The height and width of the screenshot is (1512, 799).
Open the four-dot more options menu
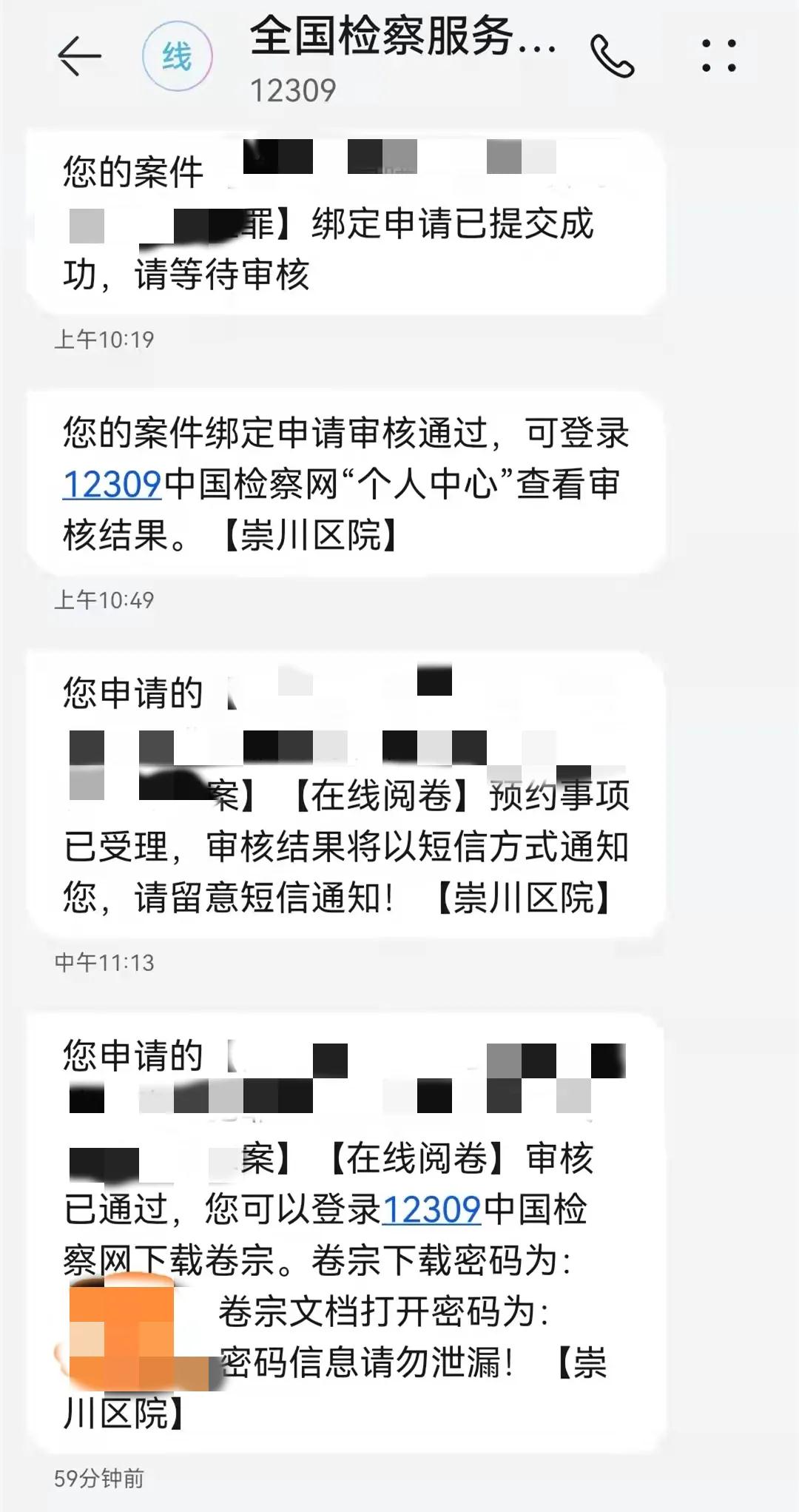pyautogui.click(x=719, y=56)
